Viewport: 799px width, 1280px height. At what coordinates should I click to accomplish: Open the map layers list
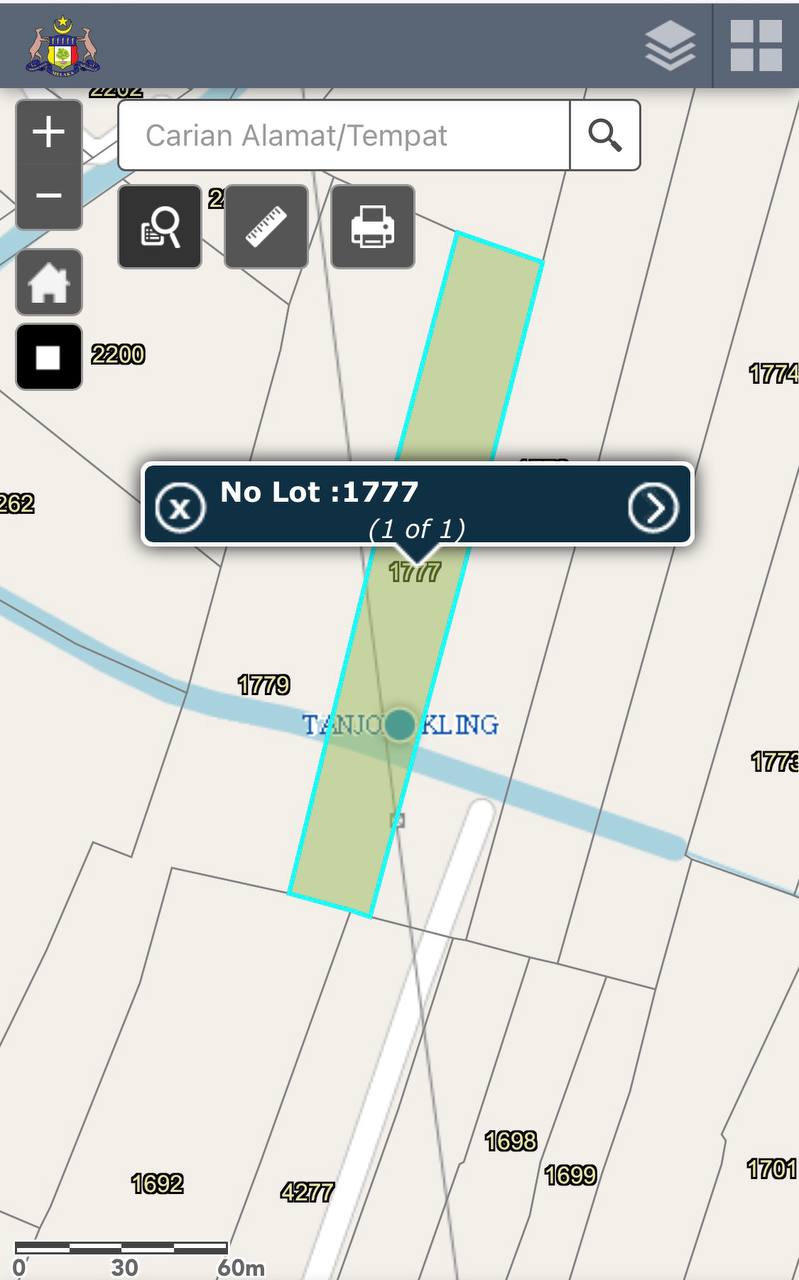pos(670,45)
